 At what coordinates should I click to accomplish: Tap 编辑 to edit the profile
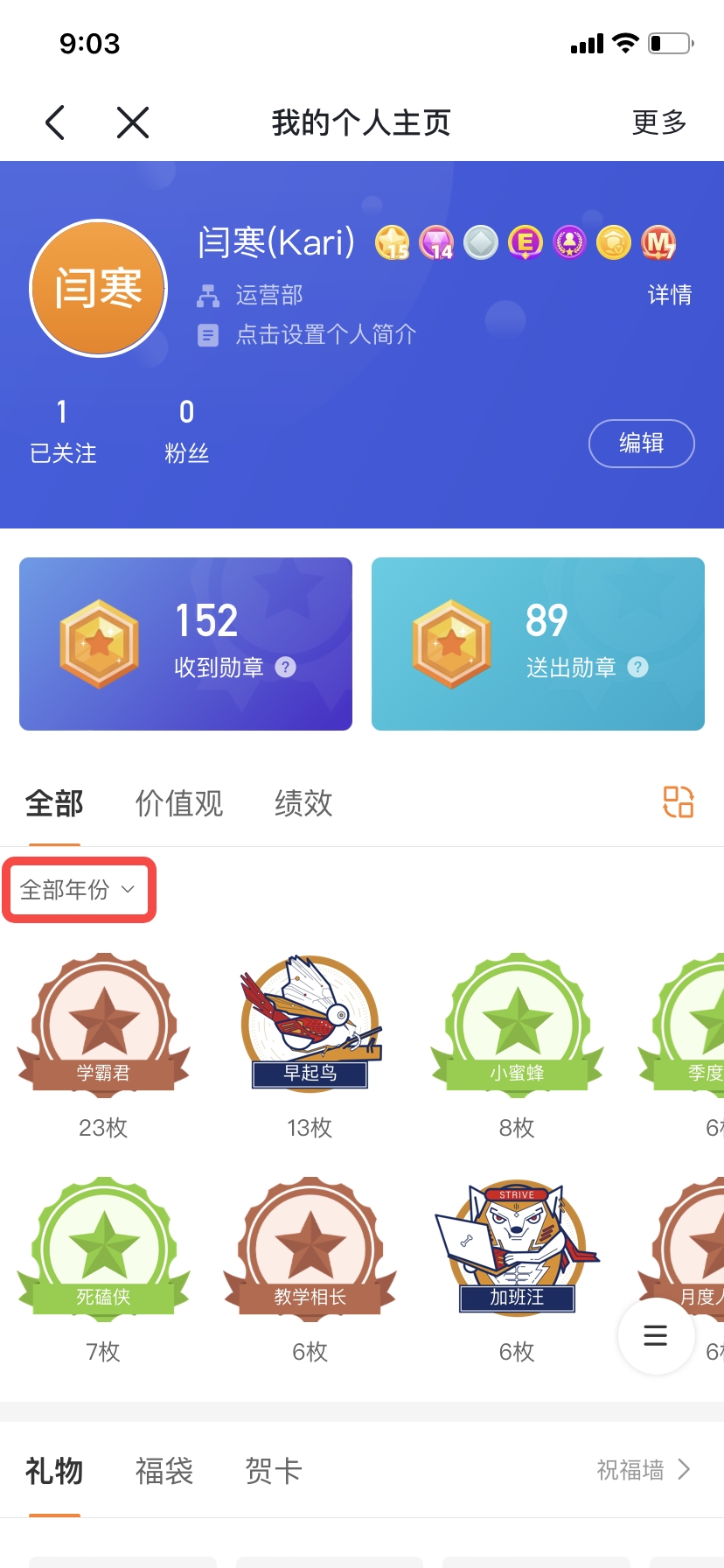(x=641, y=444)
